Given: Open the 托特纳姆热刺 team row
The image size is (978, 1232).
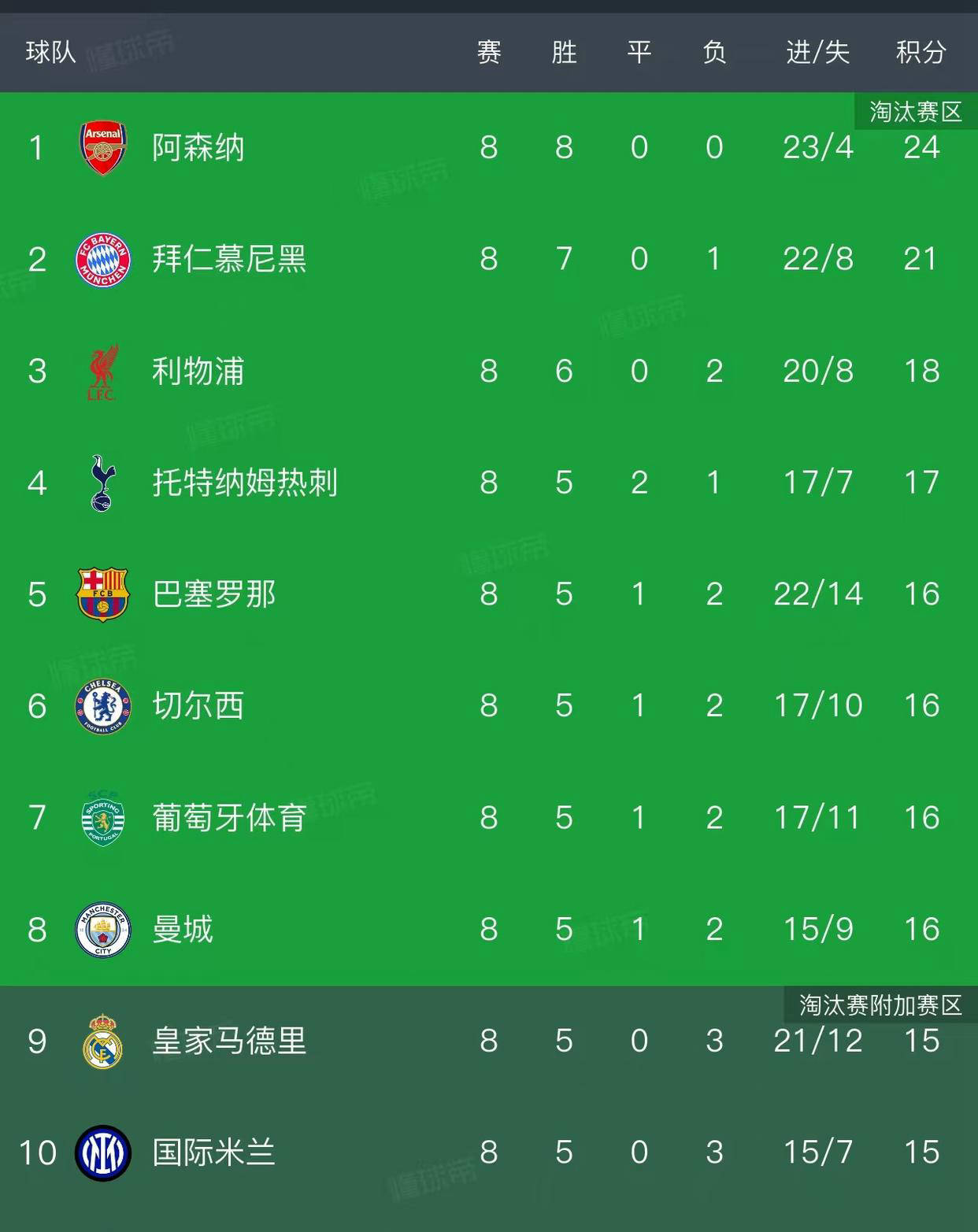Looking at the screenshot, I should (x=244, y=483).
